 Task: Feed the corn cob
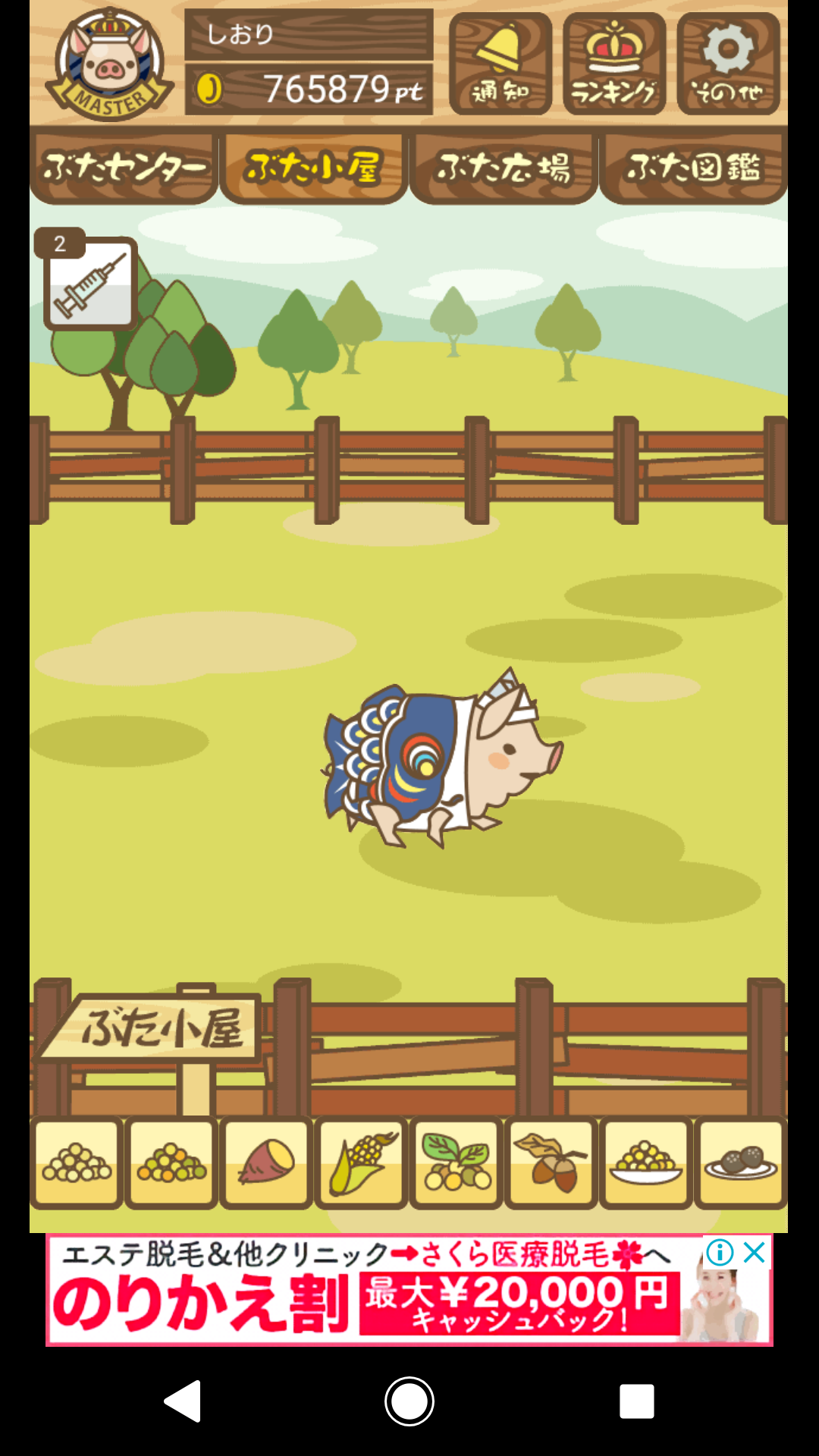pyautogui.click(x=362, y=1163)
